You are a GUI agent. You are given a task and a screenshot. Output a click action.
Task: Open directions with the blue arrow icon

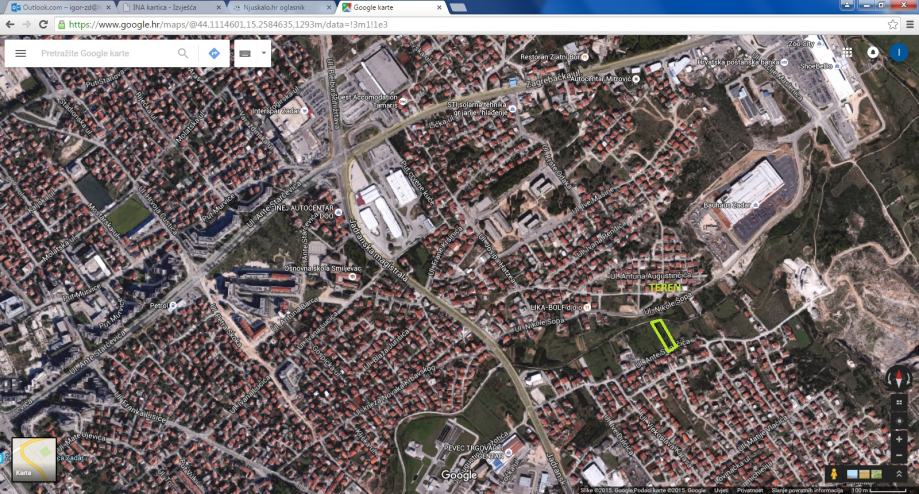click(214, 53)
